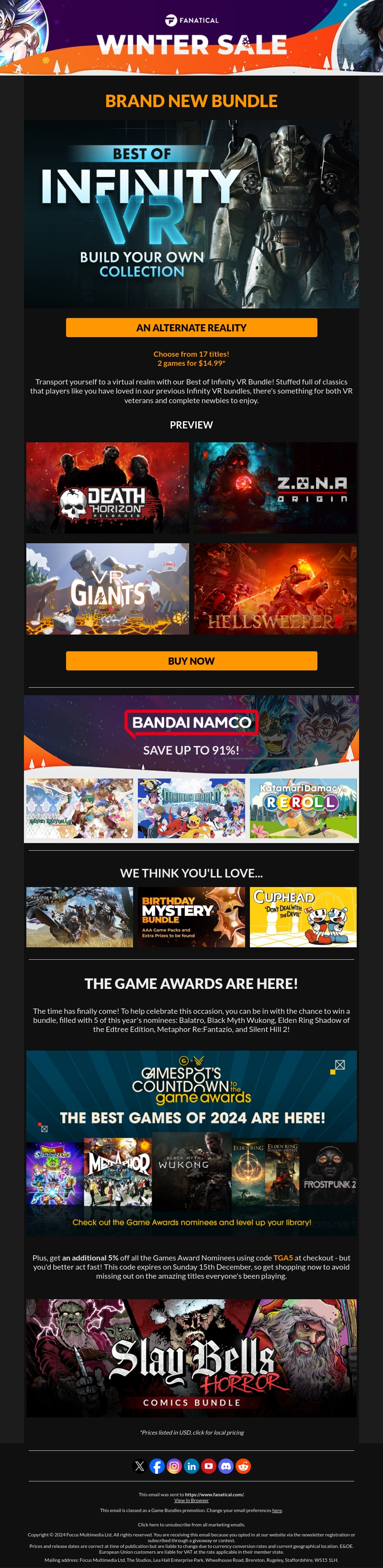Visit Fanatical's Facebook page
The height and width of the screenshot is (1568, 383).
(x=157, y=1466)
